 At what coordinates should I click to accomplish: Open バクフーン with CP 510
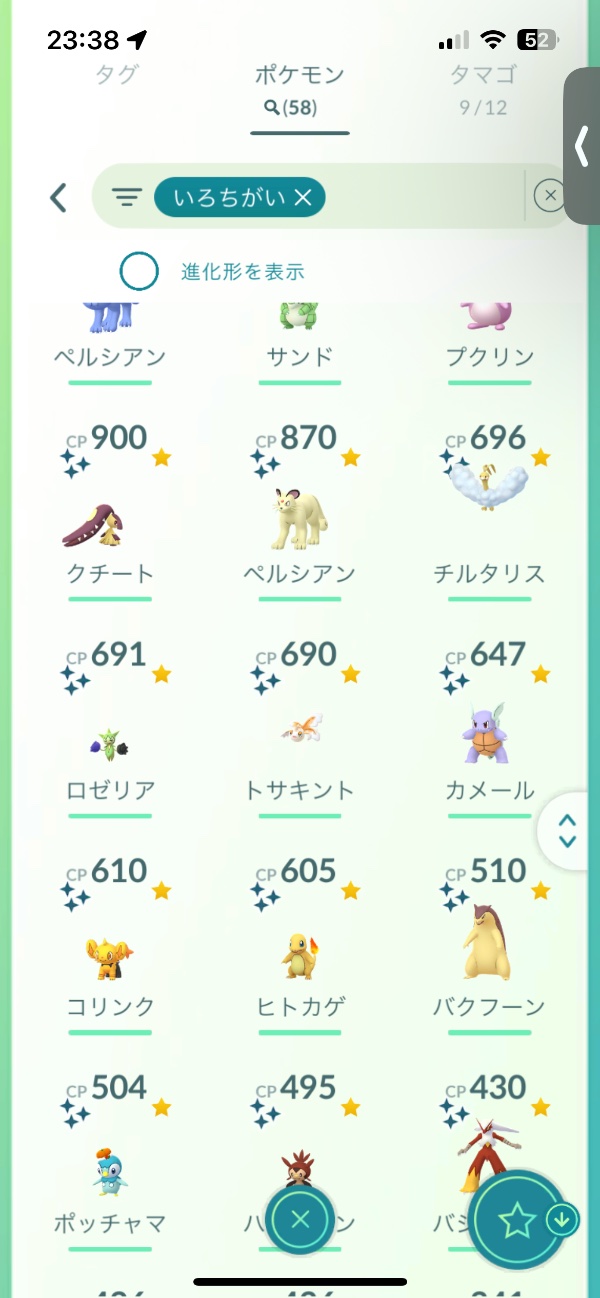click(489, 950)
